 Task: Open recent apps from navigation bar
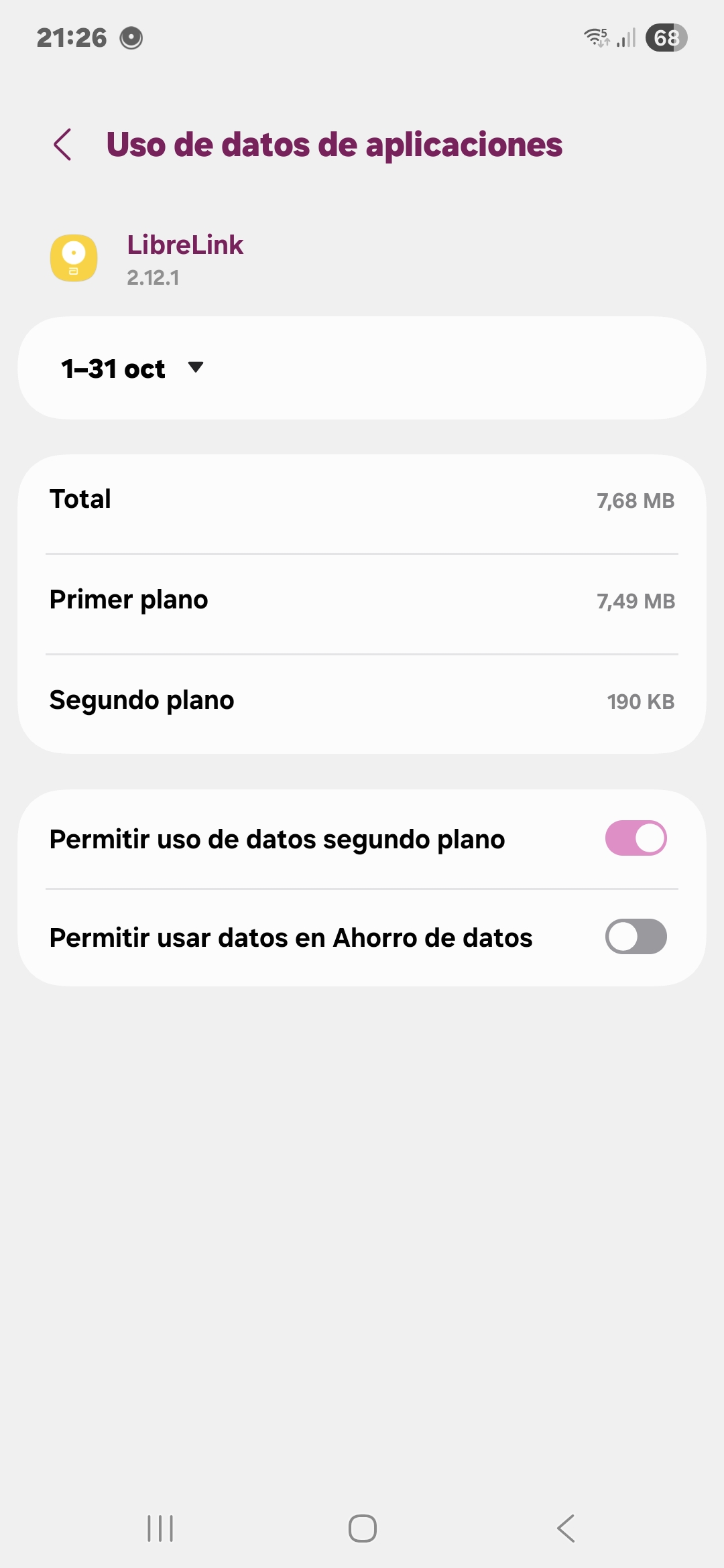tap(160, 1528)
